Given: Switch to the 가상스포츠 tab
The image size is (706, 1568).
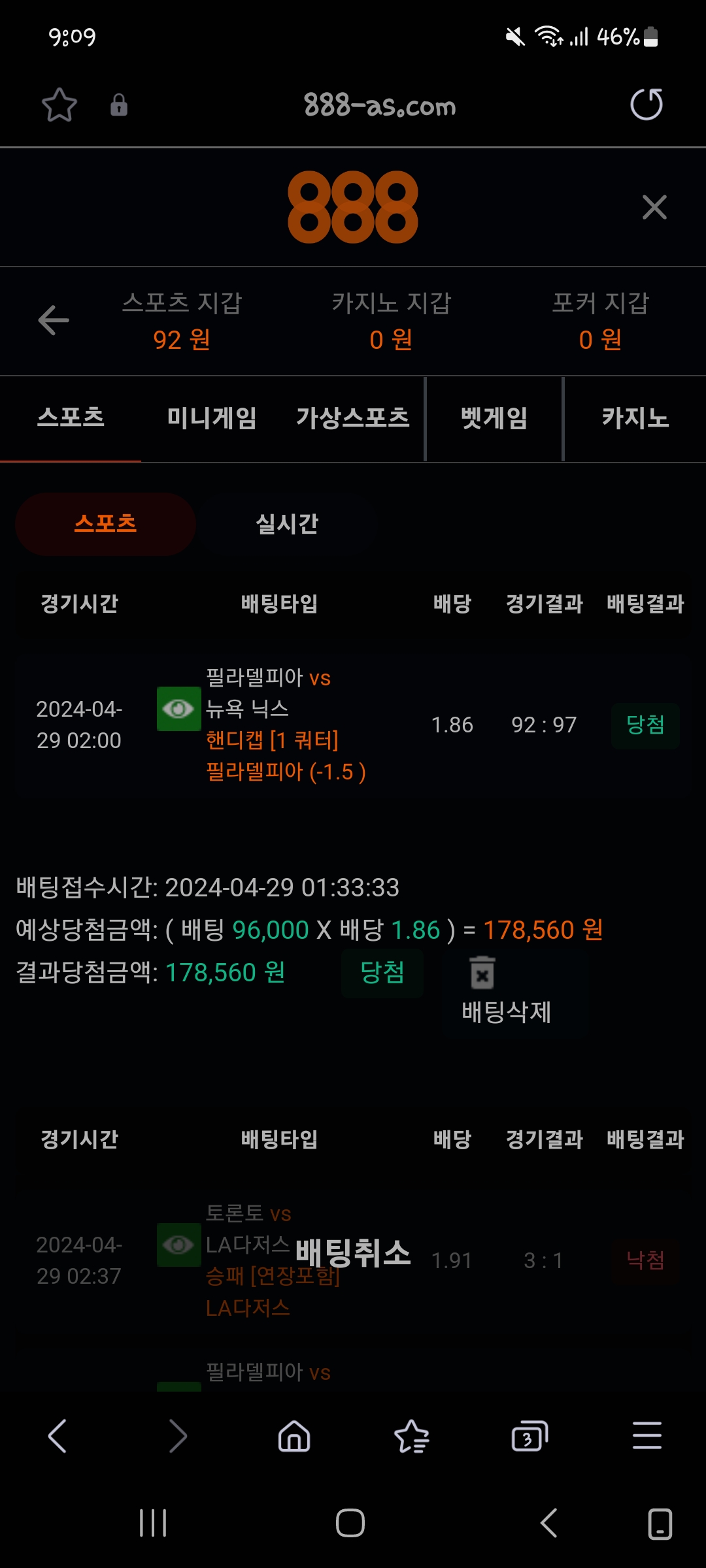Looking at the screenshot, I should coord(352,418).
